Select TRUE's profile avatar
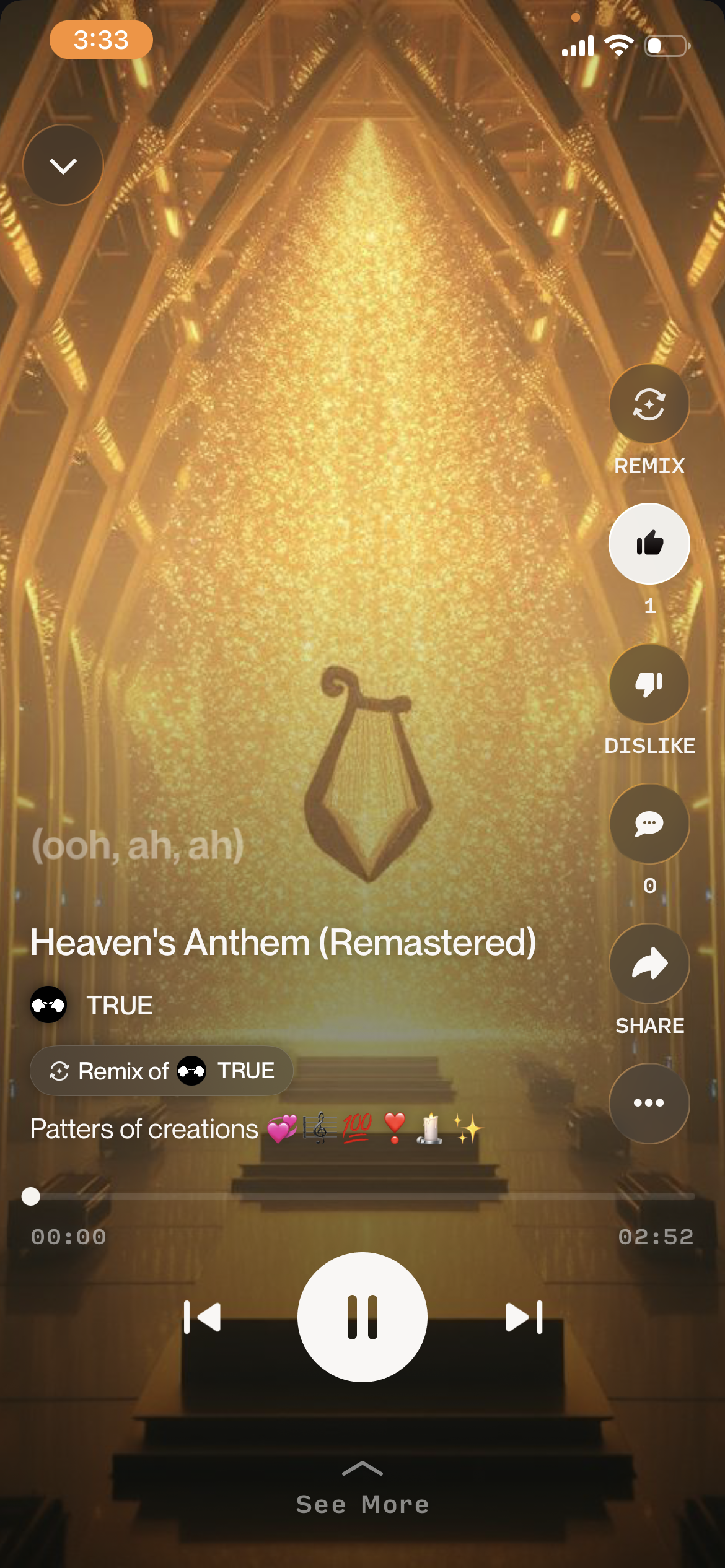 [x=48, y=1004]
